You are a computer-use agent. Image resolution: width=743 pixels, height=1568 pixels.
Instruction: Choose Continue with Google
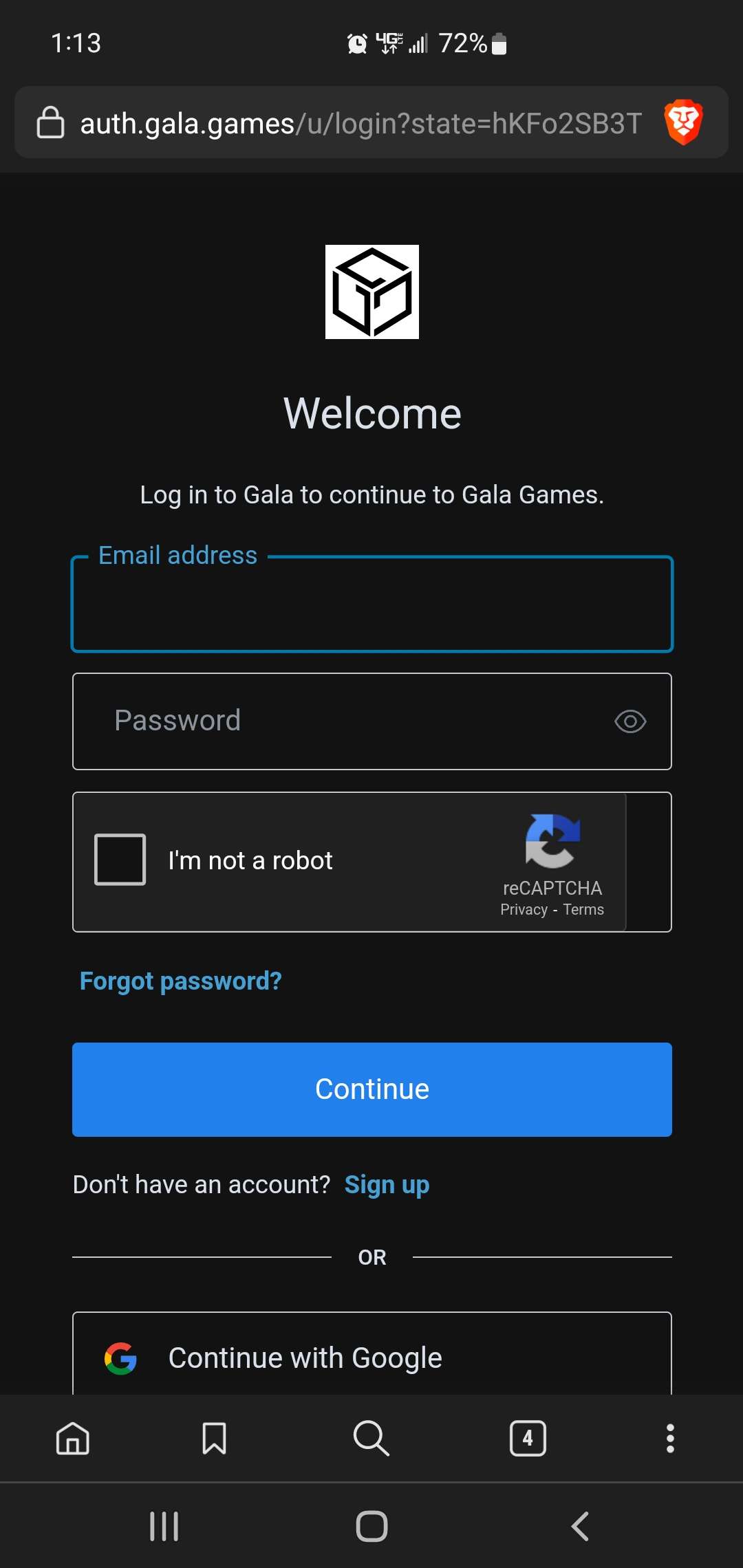372,1353
